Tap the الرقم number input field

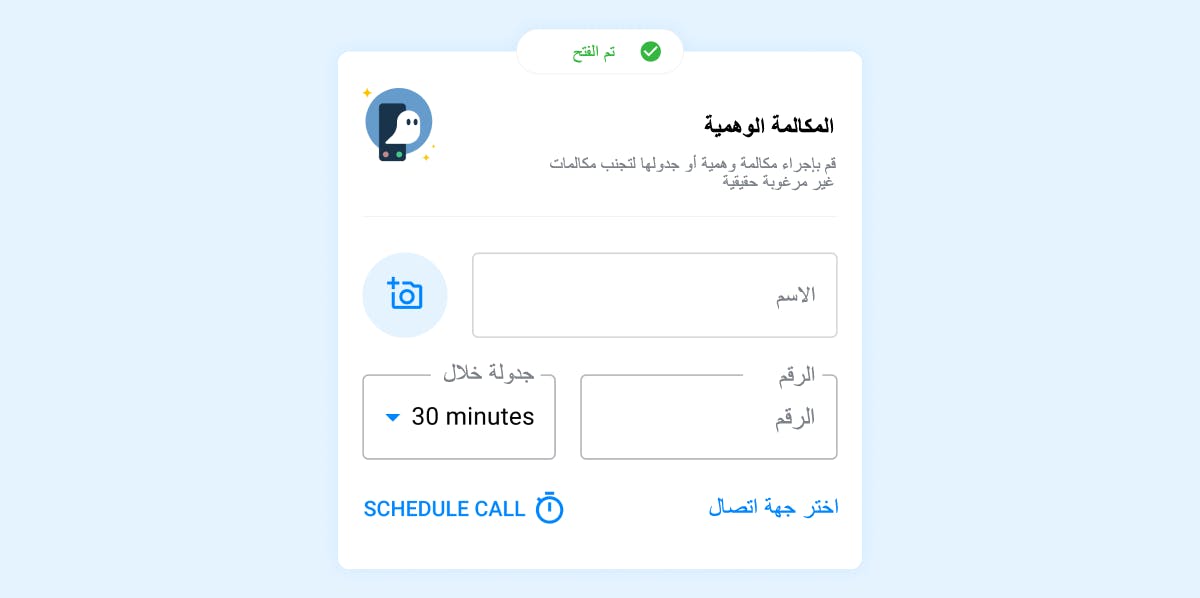(x=708, y=418)
